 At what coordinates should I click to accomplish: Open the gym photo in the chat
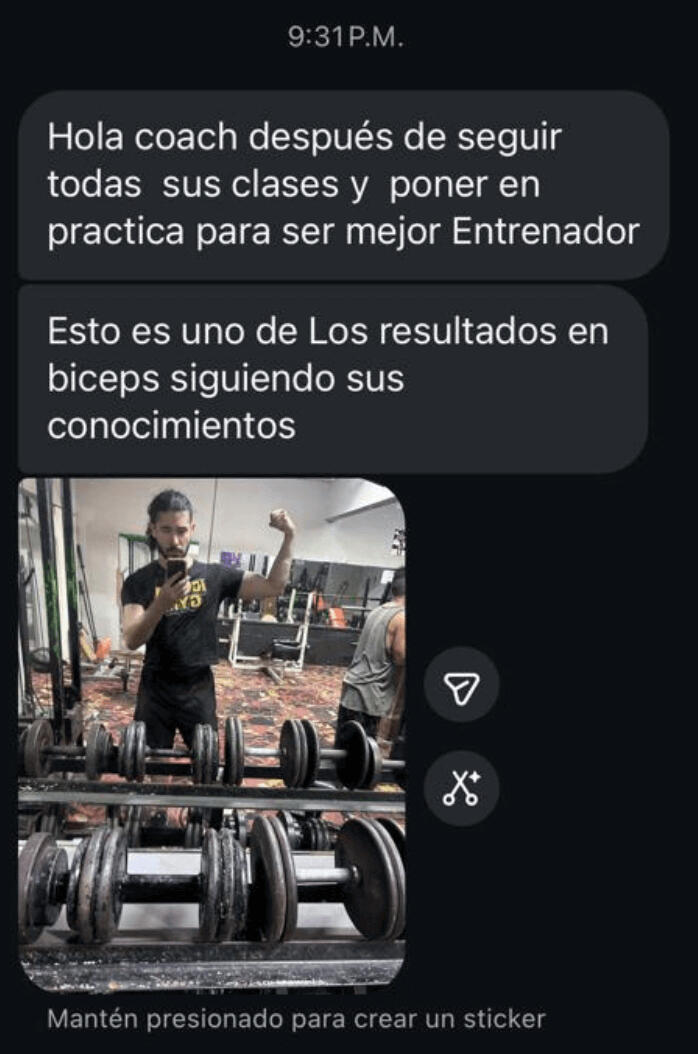coord(212,733)
